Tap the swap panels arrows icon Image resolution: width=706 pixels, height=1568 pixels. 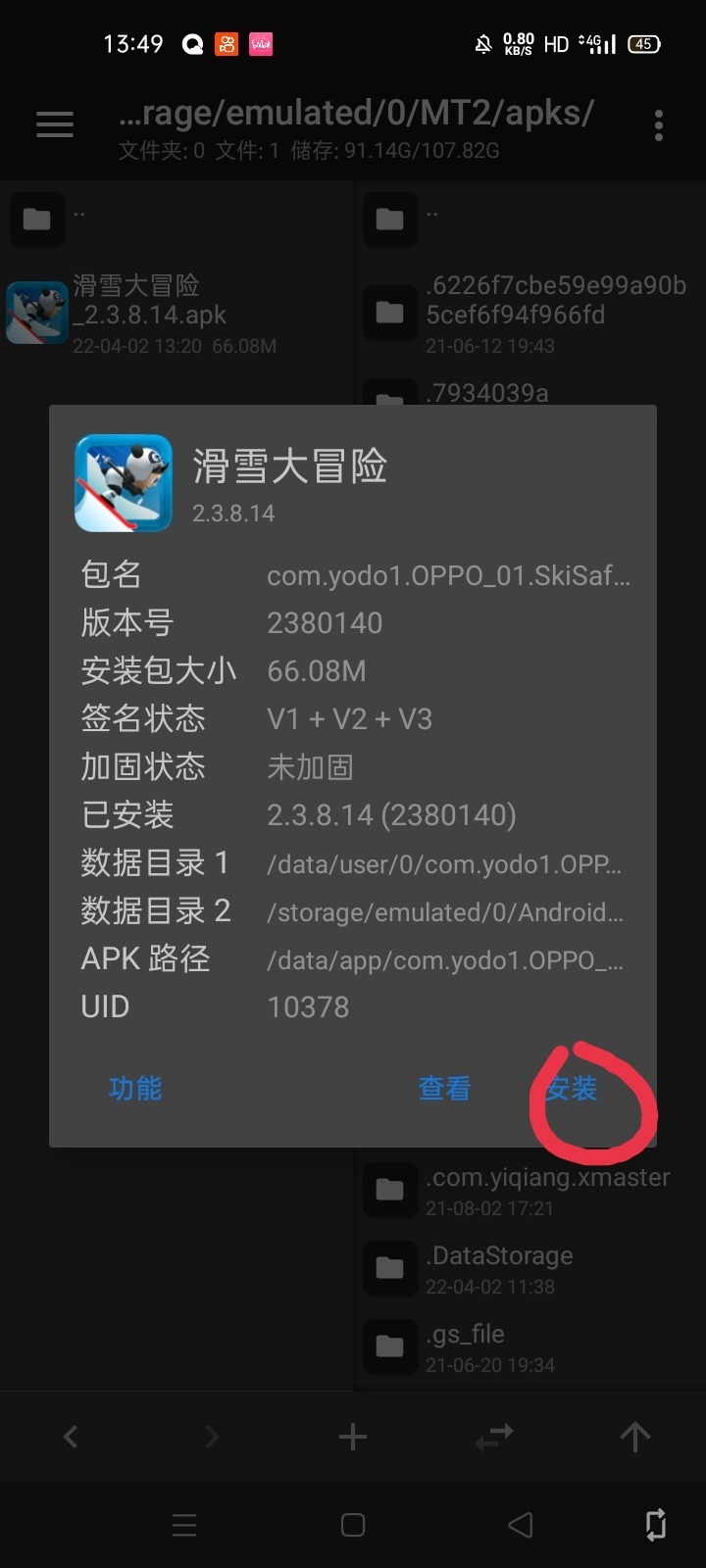point(494,1437)
